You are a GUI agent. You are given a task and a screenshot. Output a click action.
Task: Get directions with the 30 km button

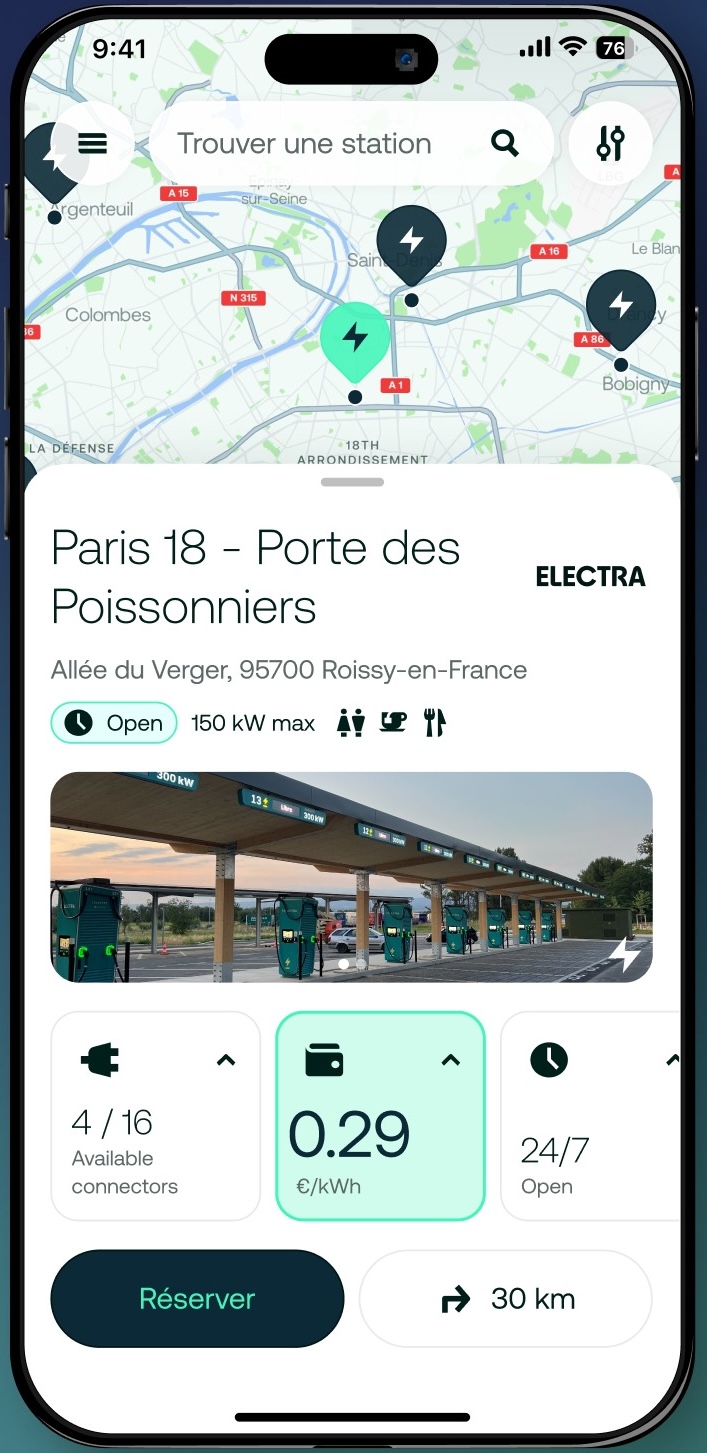coord(506,1299)
